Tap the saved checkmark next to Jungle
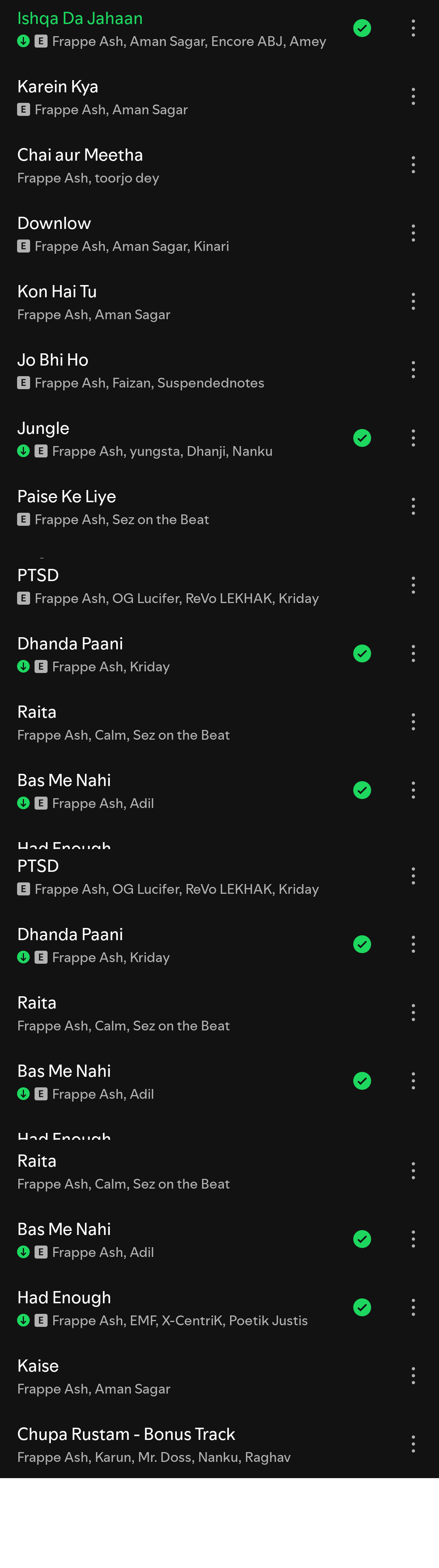 click(362, 438)
